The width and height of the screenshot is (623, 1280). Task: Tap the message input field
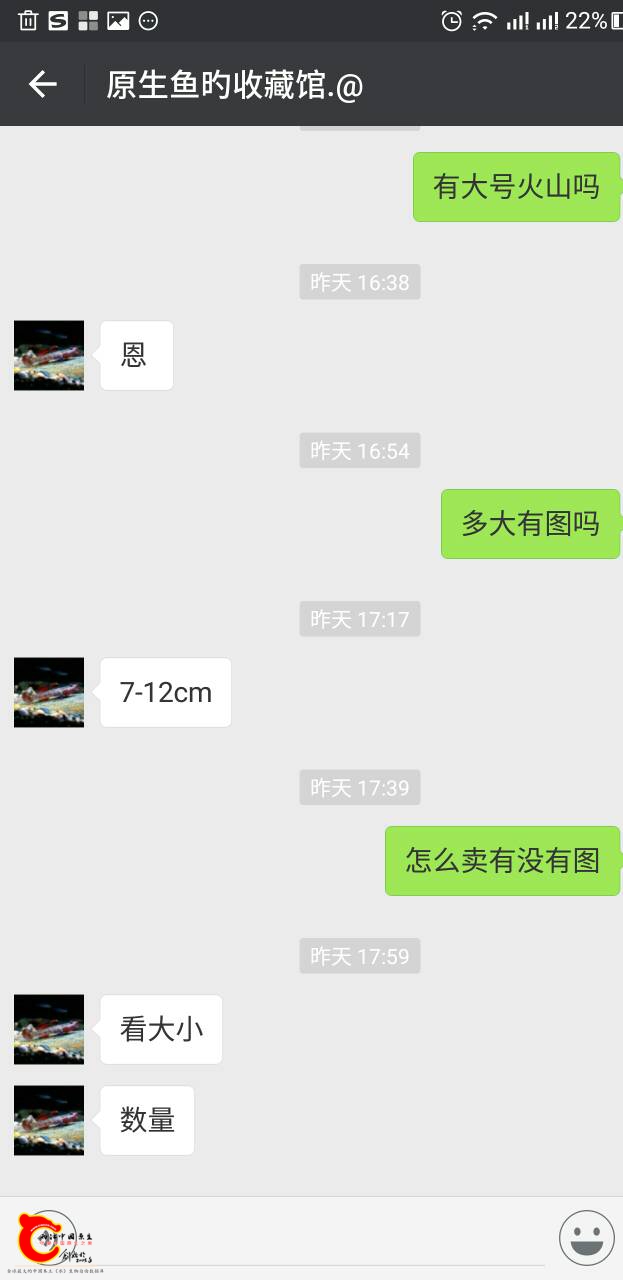coord(320,1238)
